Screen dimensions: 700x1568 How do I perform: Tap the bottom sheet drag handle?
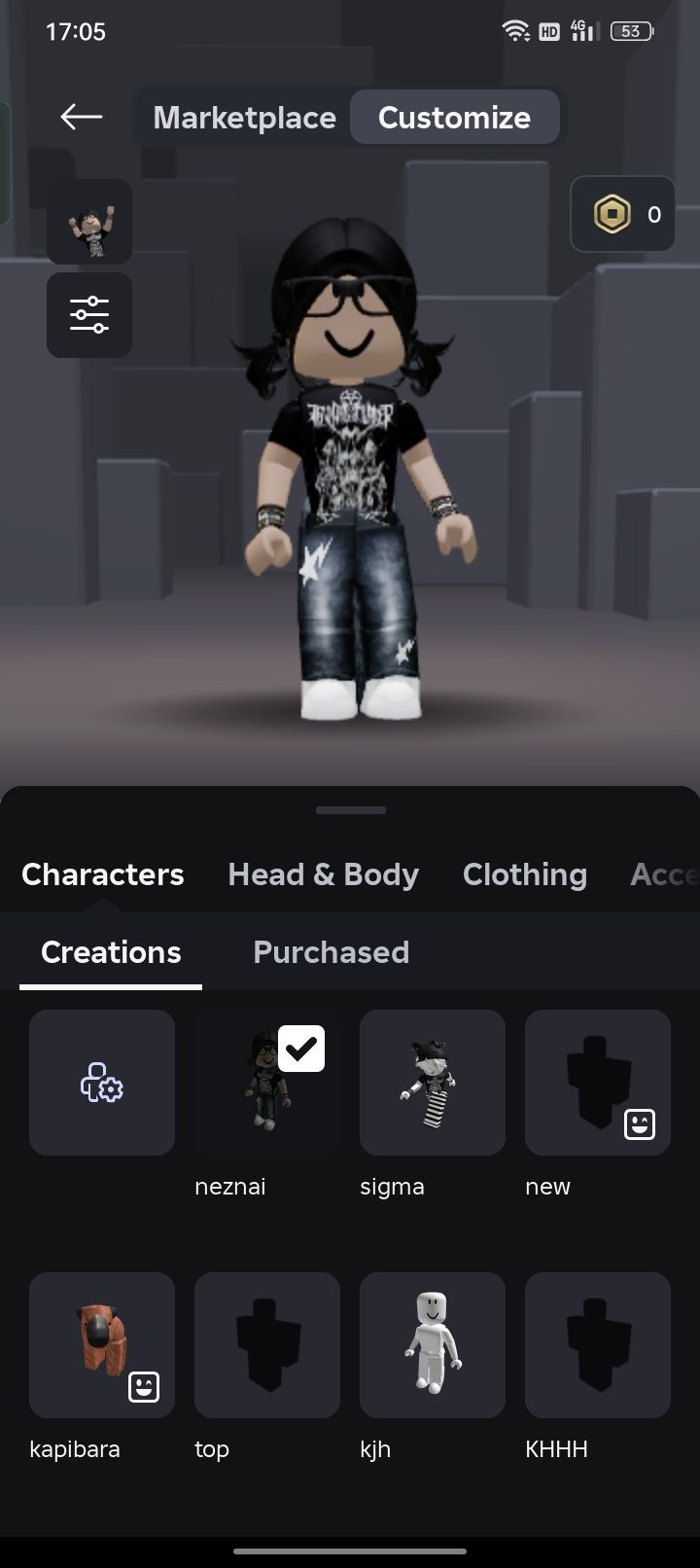tap(350, 809)
